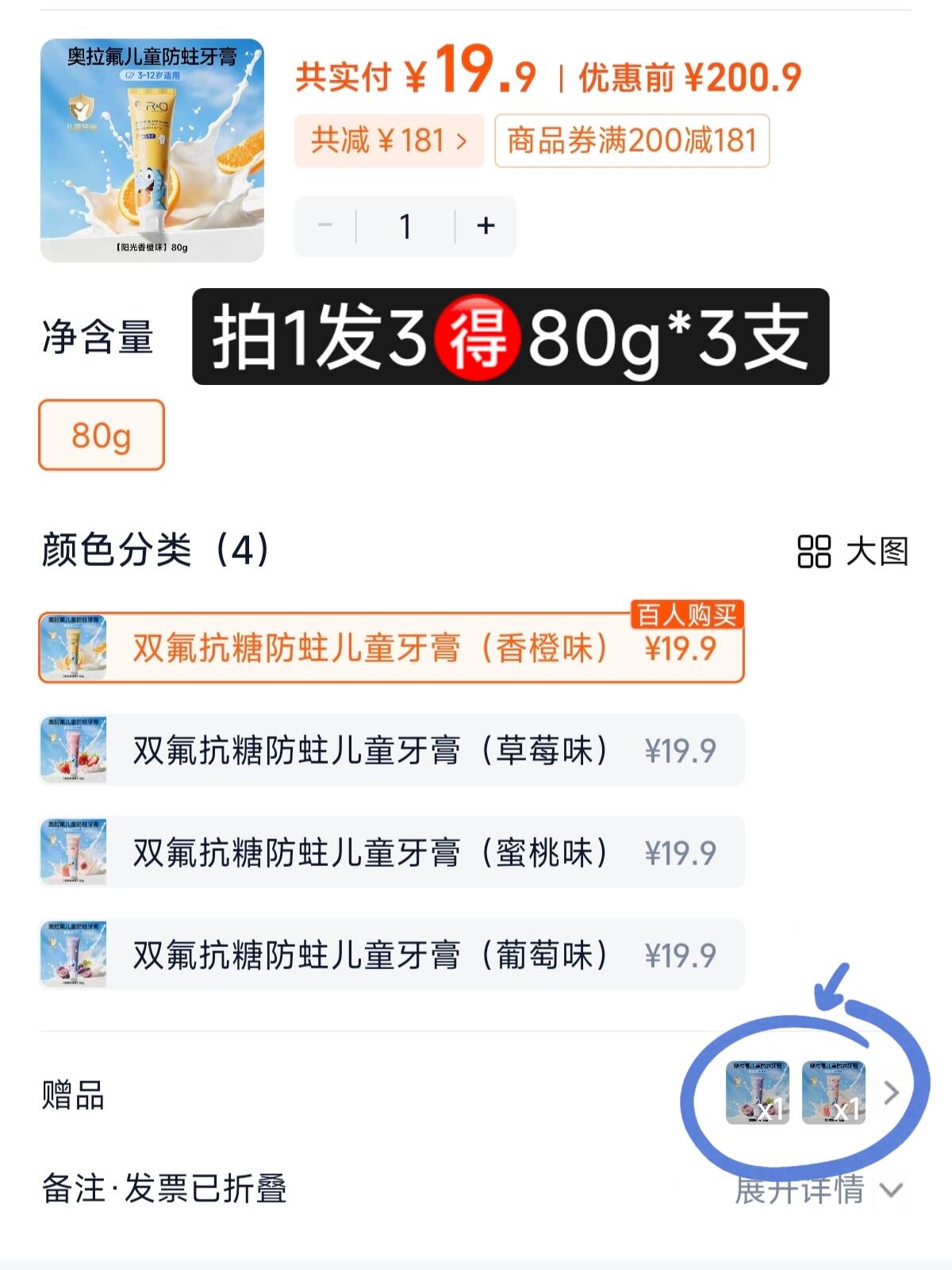
Task: Open the 共减¥181 discount details
Action: [x=389, y=140]
